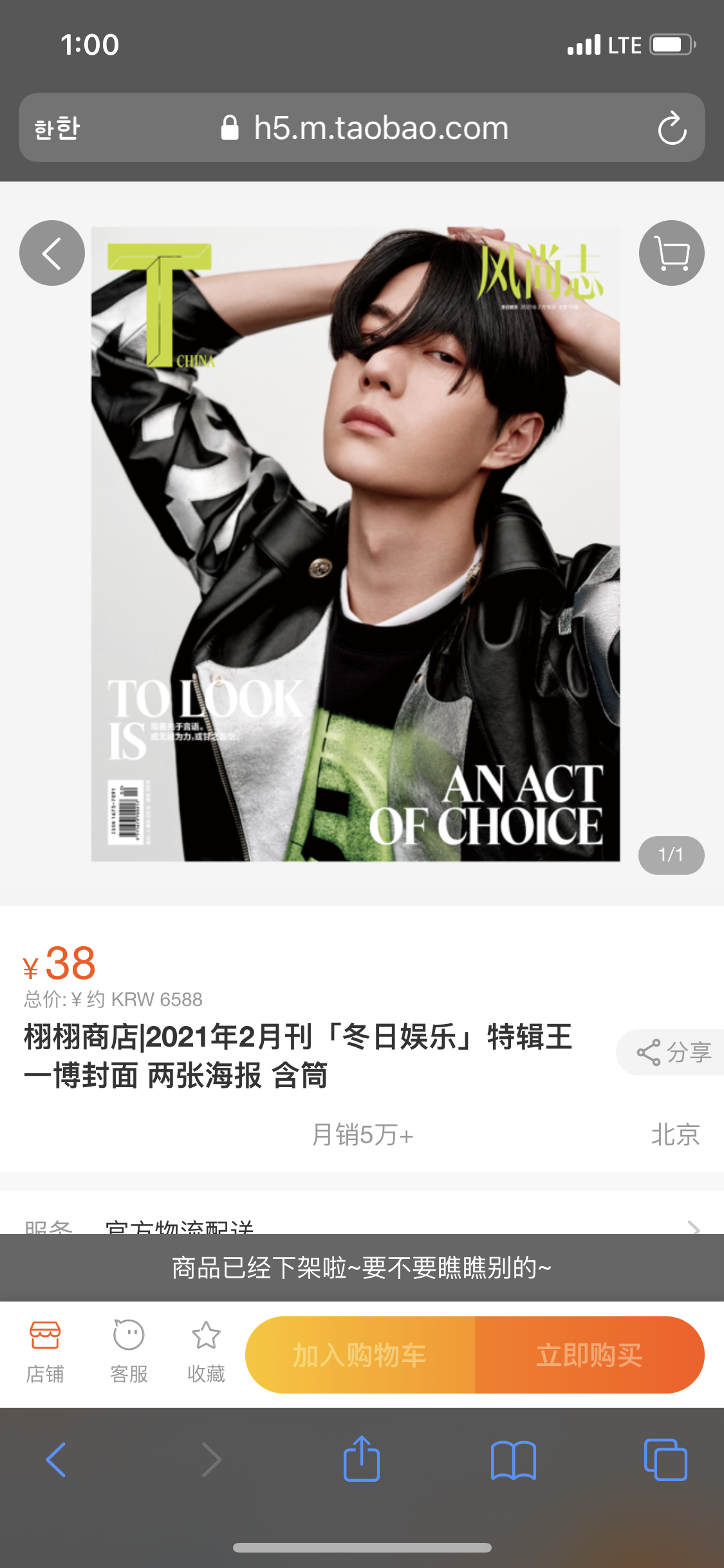Show open Safari tabs
This screenshot has height=1568, width=724.
[x=665, y=1459]
